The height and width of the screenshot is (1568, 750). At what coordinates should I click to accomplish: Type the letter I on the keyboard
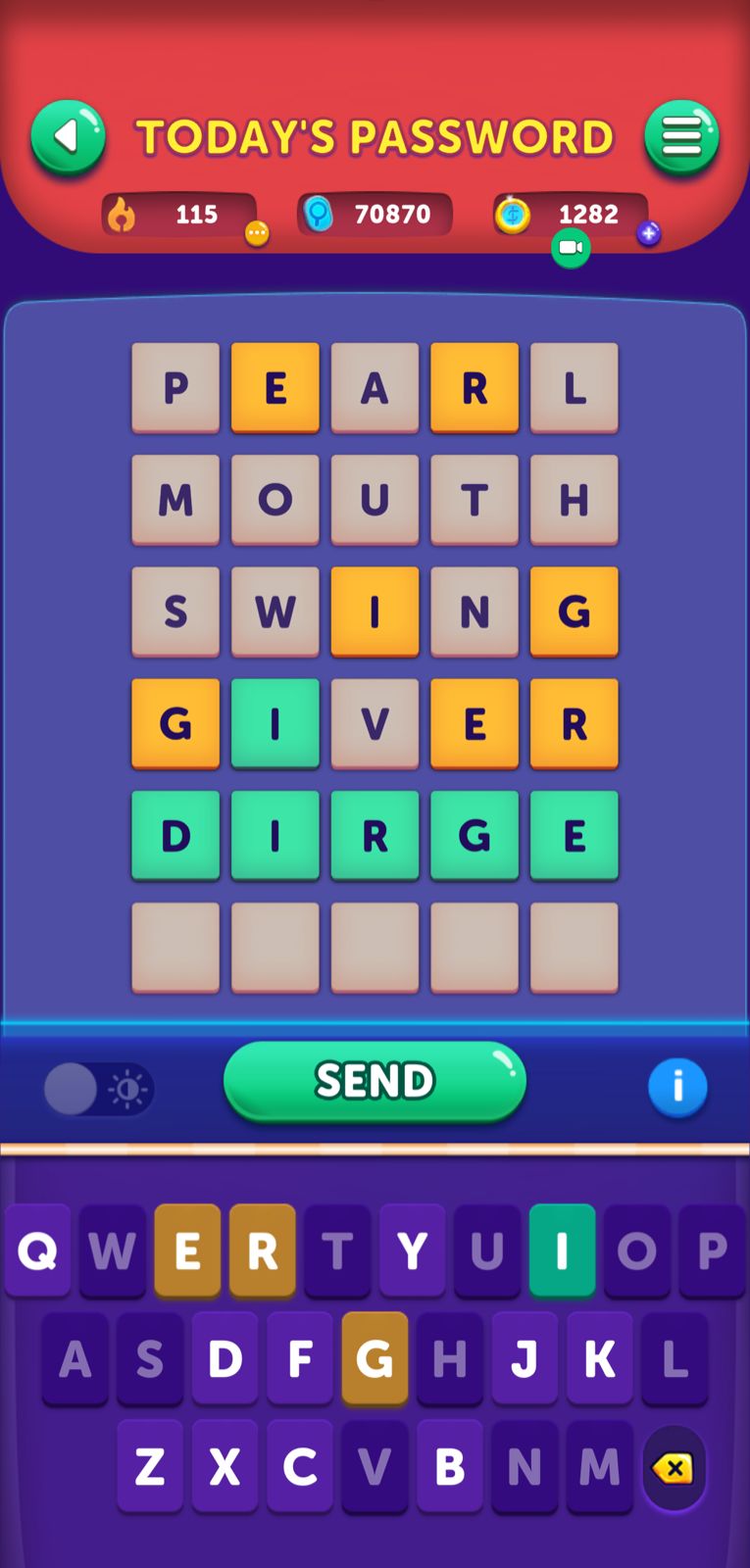click(x=562, y=1250)
